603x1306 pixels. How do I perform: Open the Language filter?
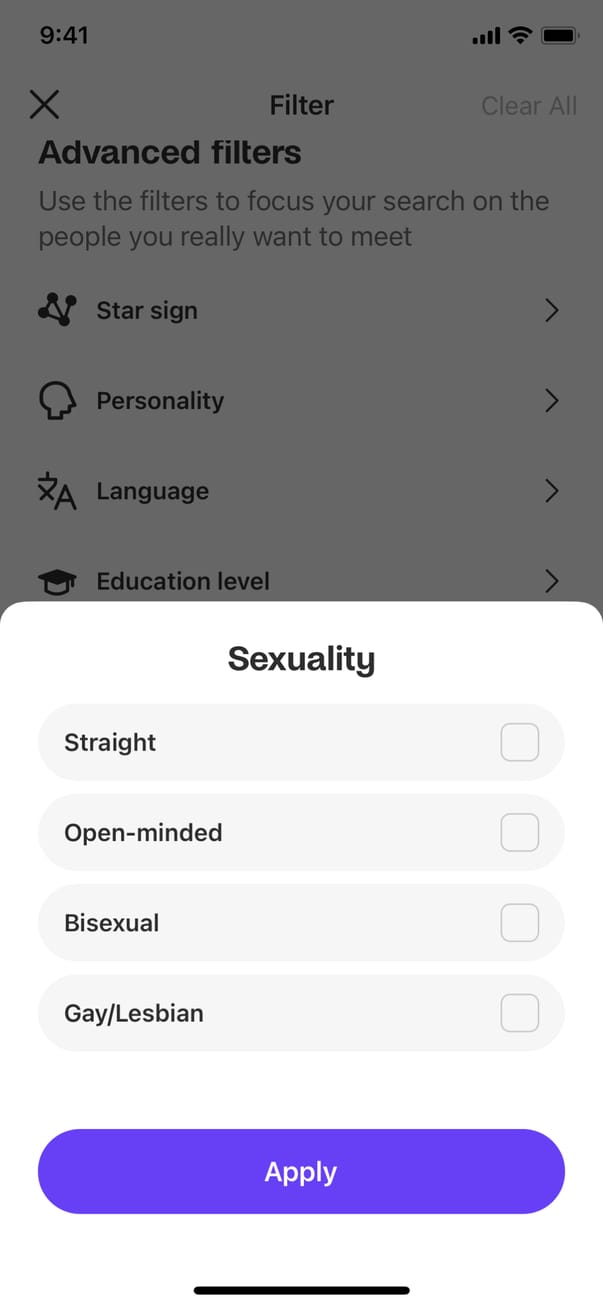pyautogui.click(x=300, y=491)
